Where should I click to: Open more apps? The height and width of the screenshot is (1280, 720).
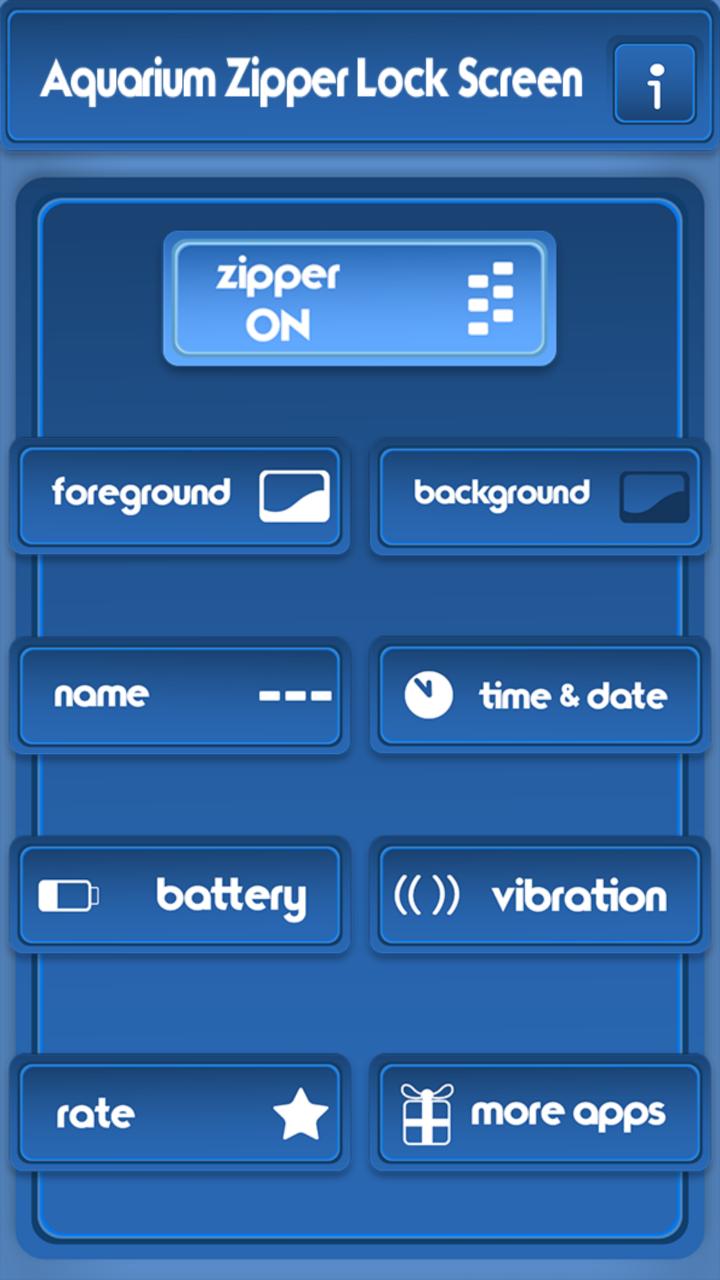(539, 1113)
